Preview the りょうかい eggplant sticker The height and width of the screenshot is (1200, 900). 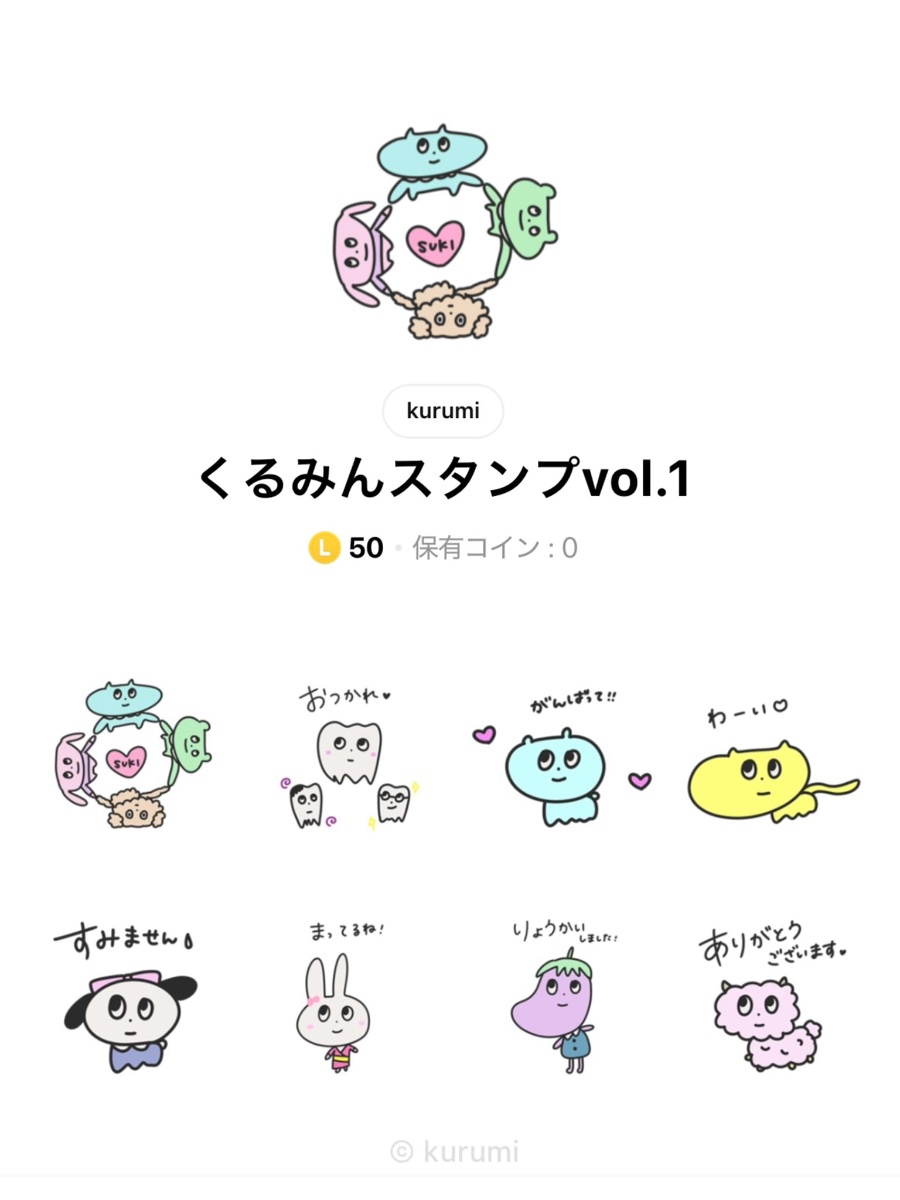560,1000
